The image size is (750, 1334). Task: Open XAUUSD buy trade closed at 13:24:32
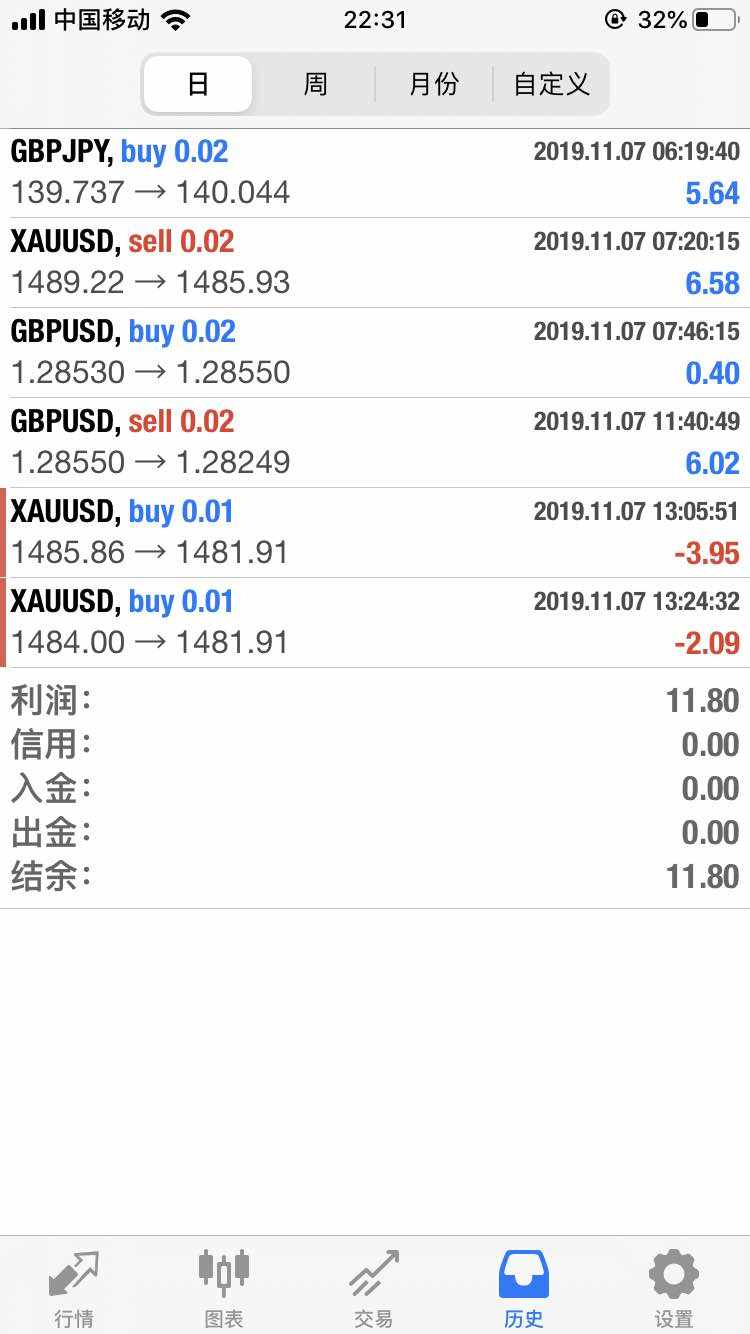375,622
